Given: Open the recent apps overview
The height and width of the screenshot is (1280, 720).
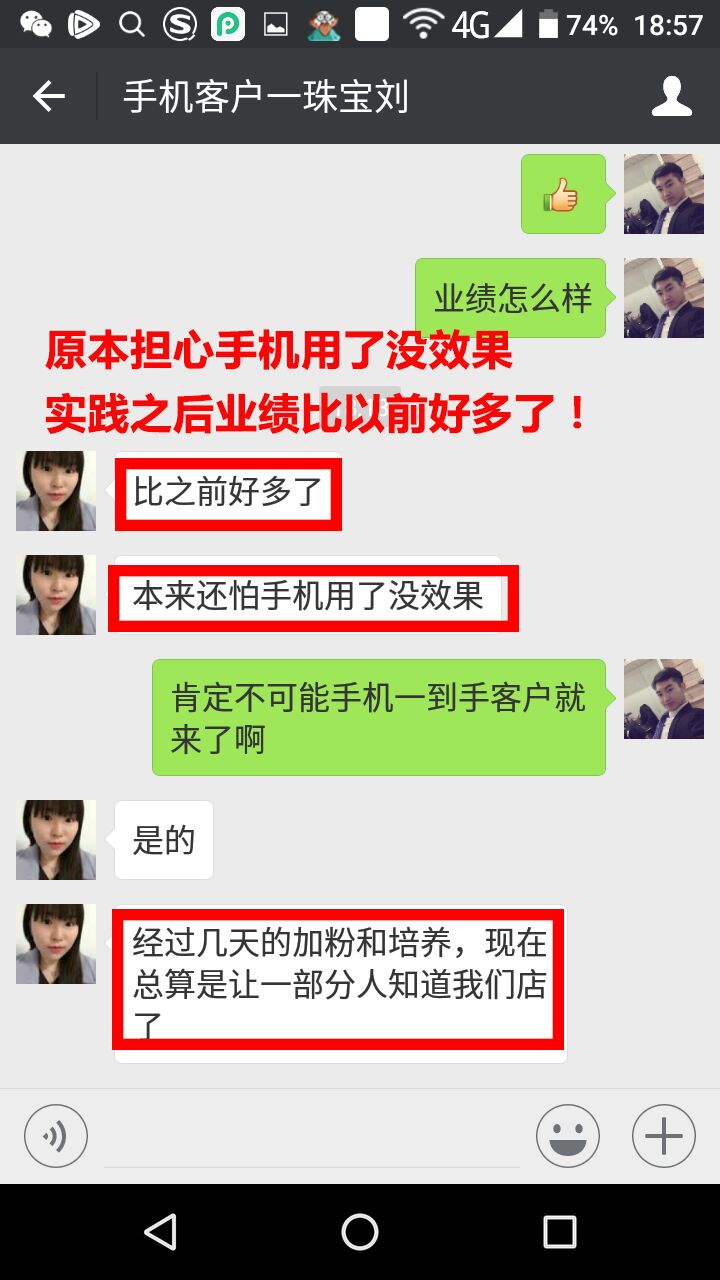Looking at the screenshot, I should coord(559,1232).
